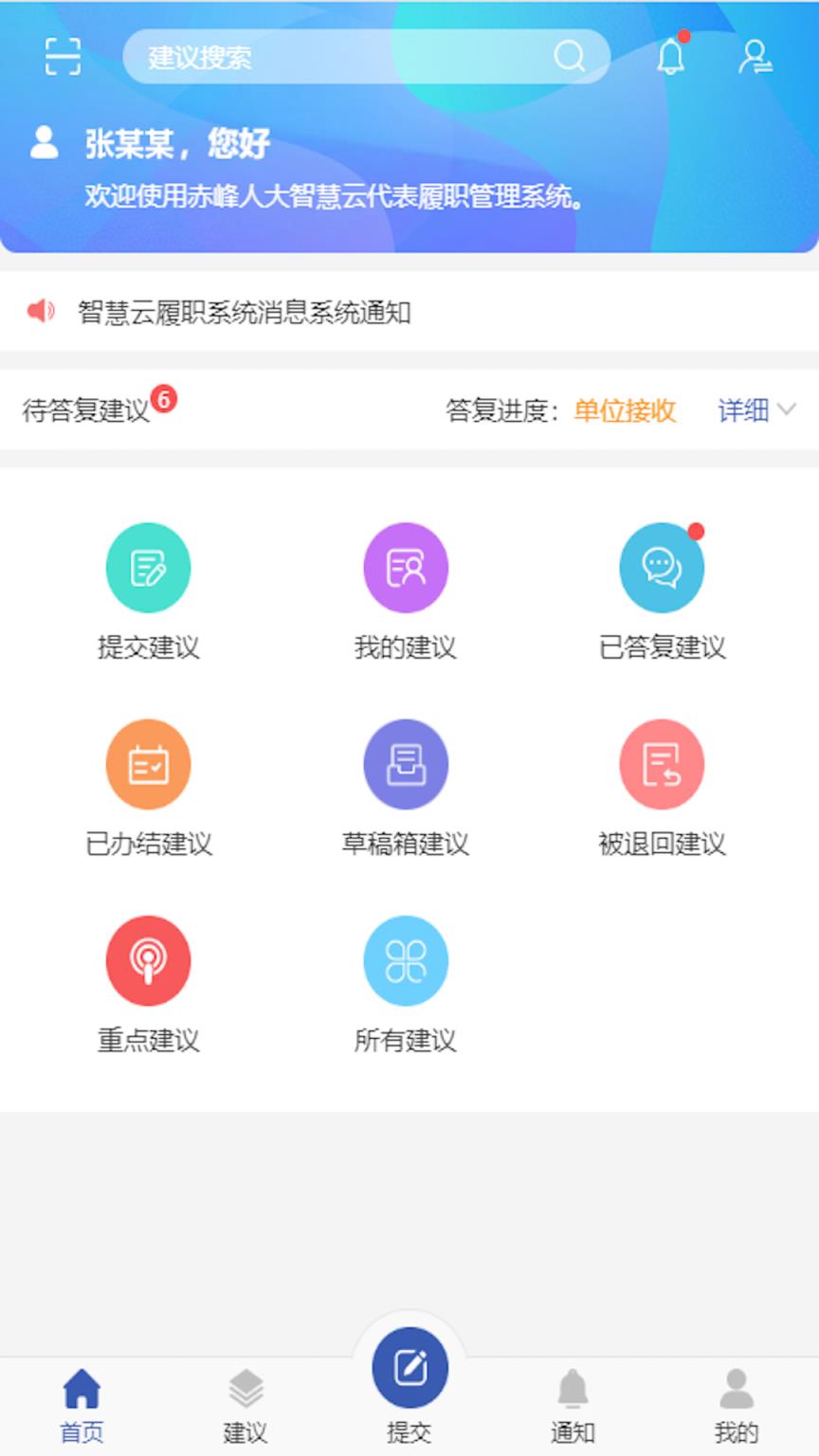Image resolution: width=819 pixels, height=1456 pixels.
Task: Open 我的建议 to view my suggestions
Action: (406, 567)
